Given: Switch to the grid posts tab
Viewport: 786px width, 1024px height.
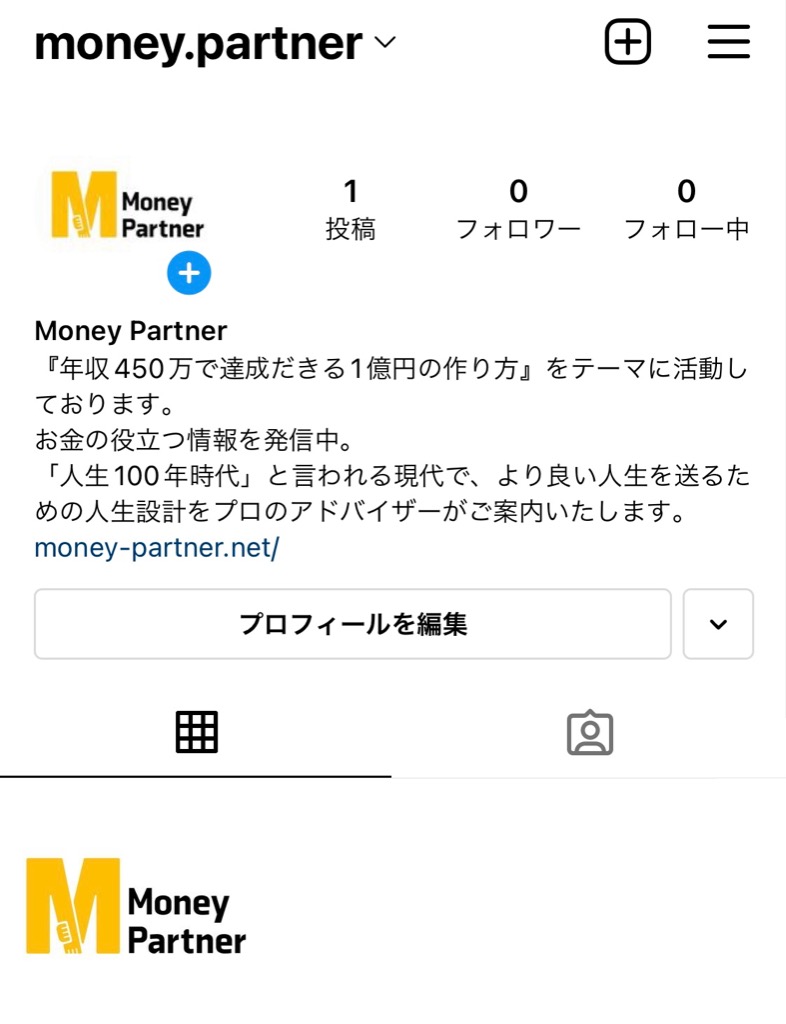Looking at the screenshot, I should (x=196, y=733).
